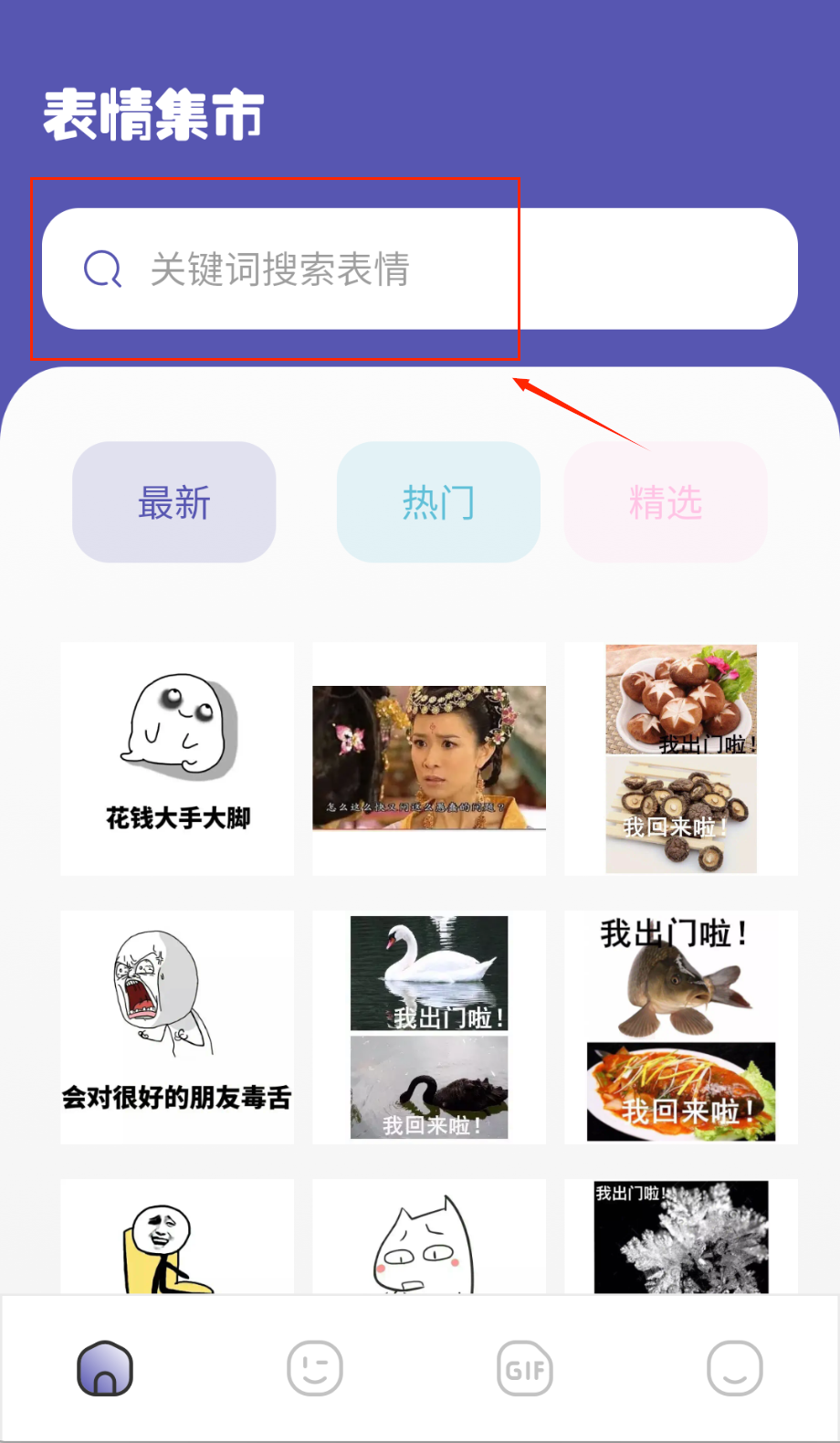Open the palace drama lady meme
Viewport: 840px width, 1443px height.
pos(429,758)
